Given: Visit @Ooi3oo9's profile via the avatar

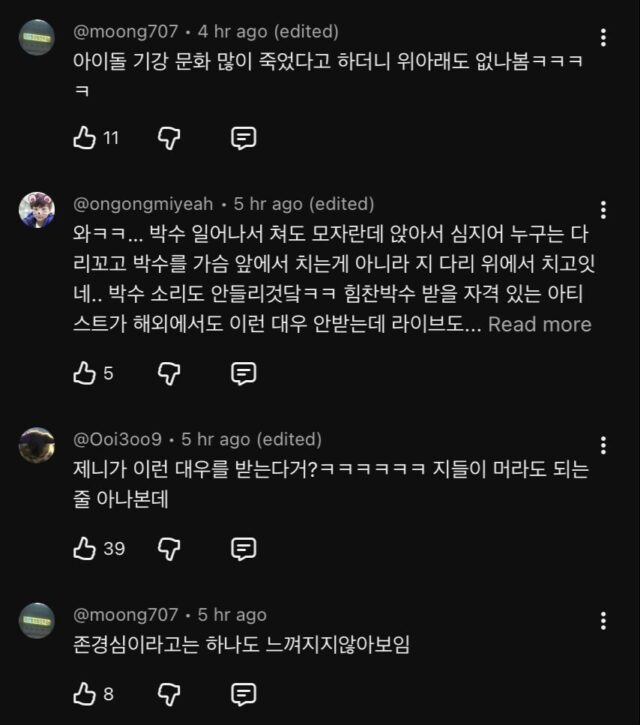Looking at the screenshot, I should (37, 445).
